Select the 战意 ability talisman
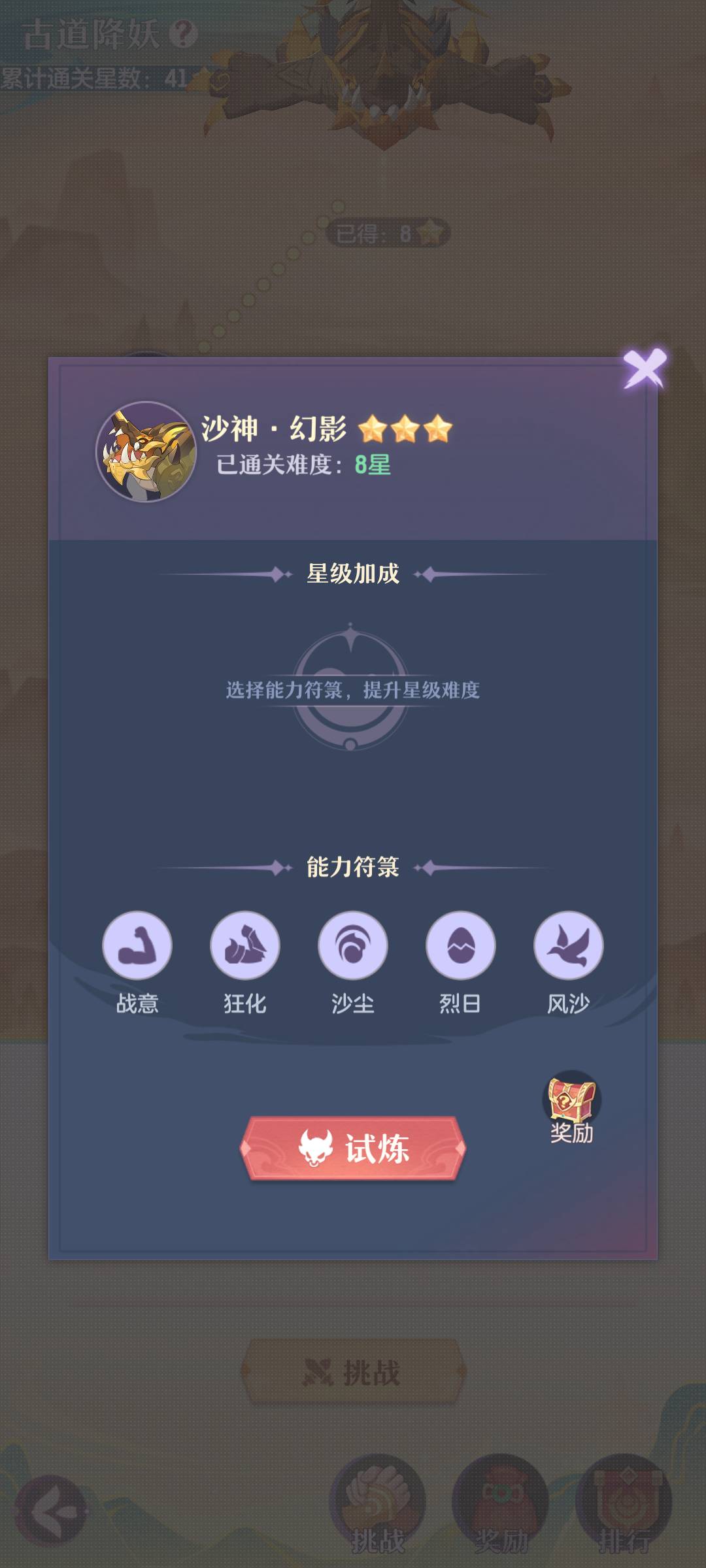The height and width of the screenshot is (1568, 706). [x=137, y=945]
